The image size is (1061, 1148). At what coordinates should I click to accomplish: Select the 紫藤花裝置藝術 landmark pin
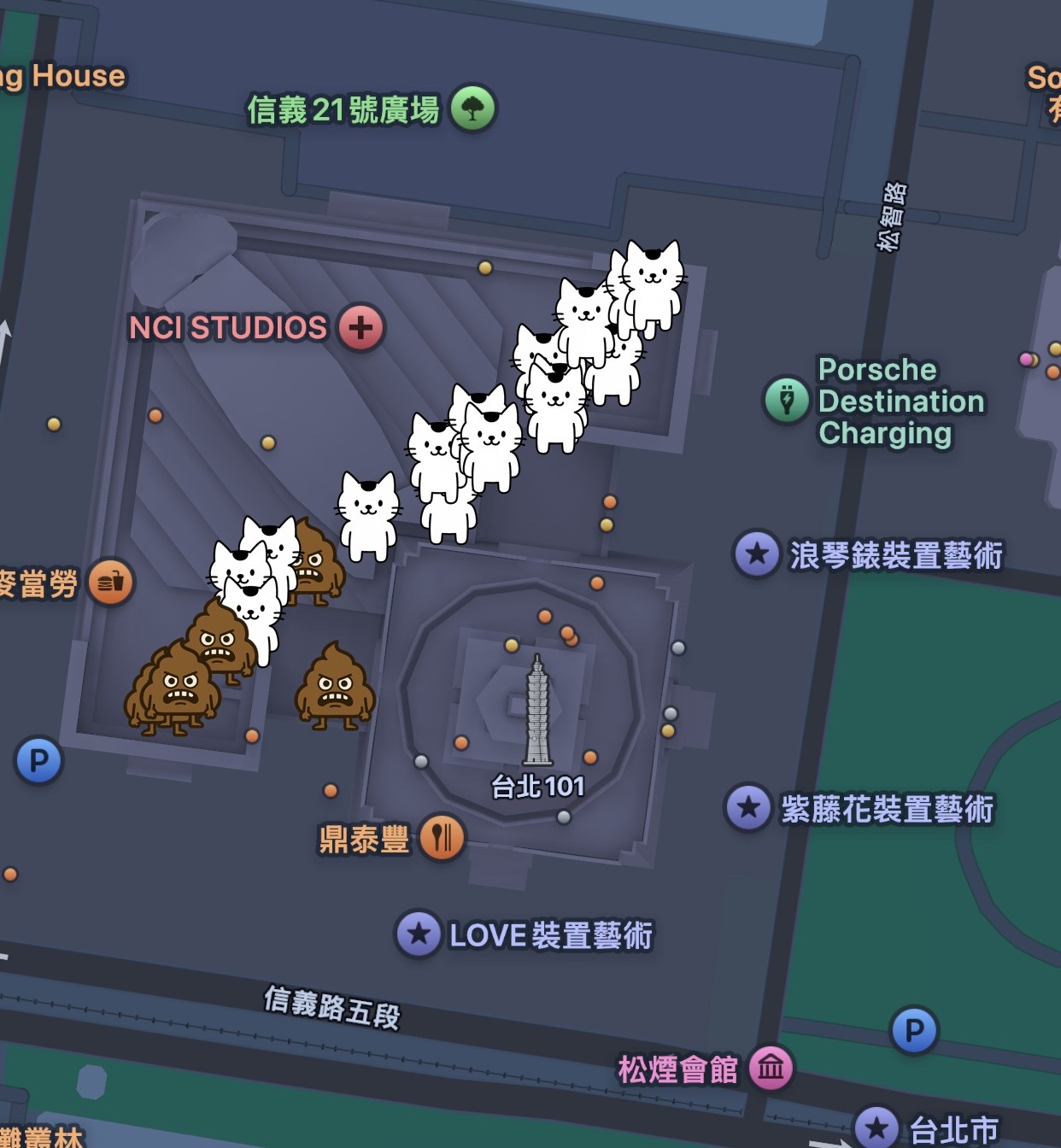point(749,807)
